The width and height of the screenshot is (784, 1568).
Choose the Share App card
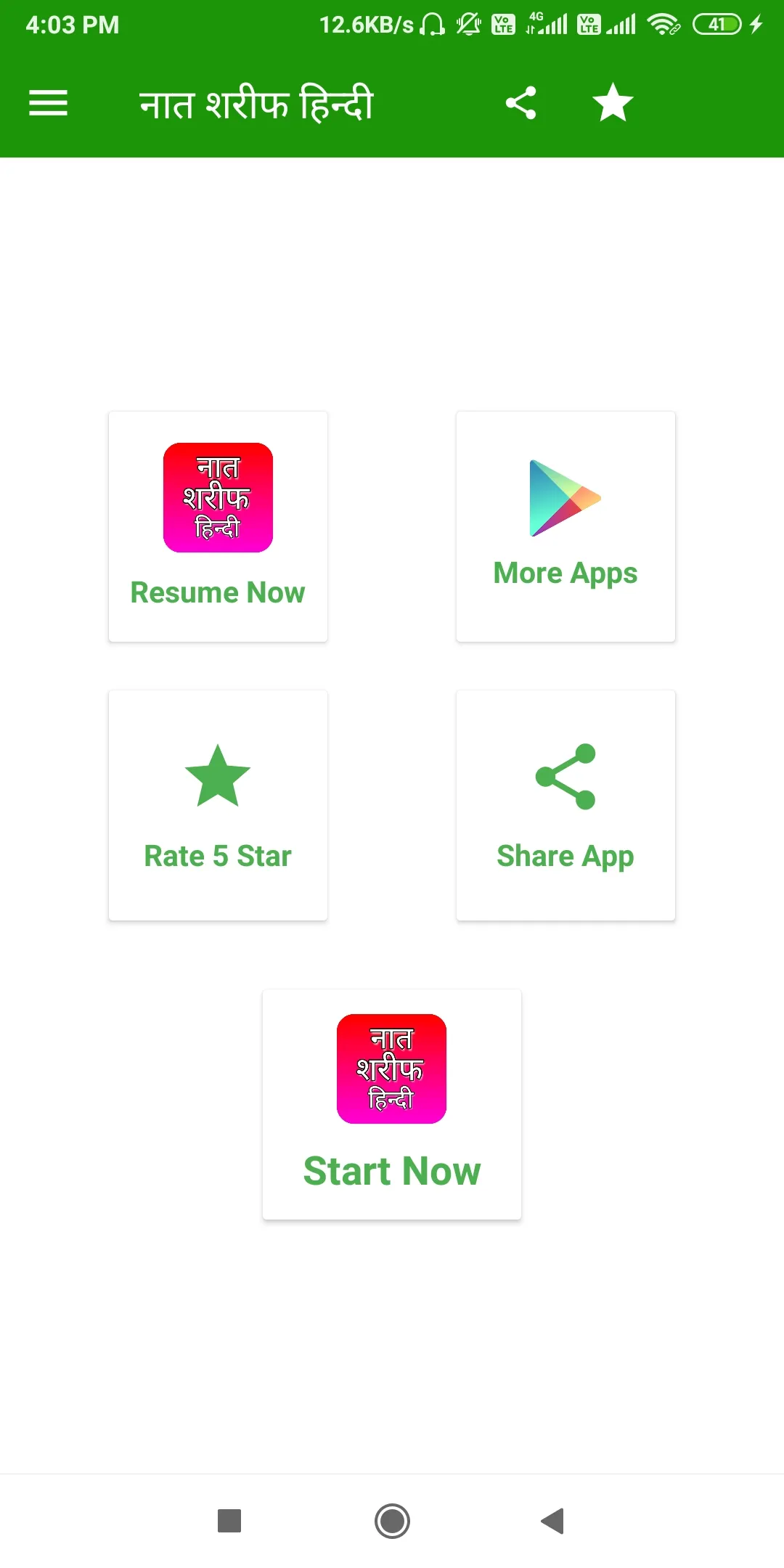(x=565, y=805)
